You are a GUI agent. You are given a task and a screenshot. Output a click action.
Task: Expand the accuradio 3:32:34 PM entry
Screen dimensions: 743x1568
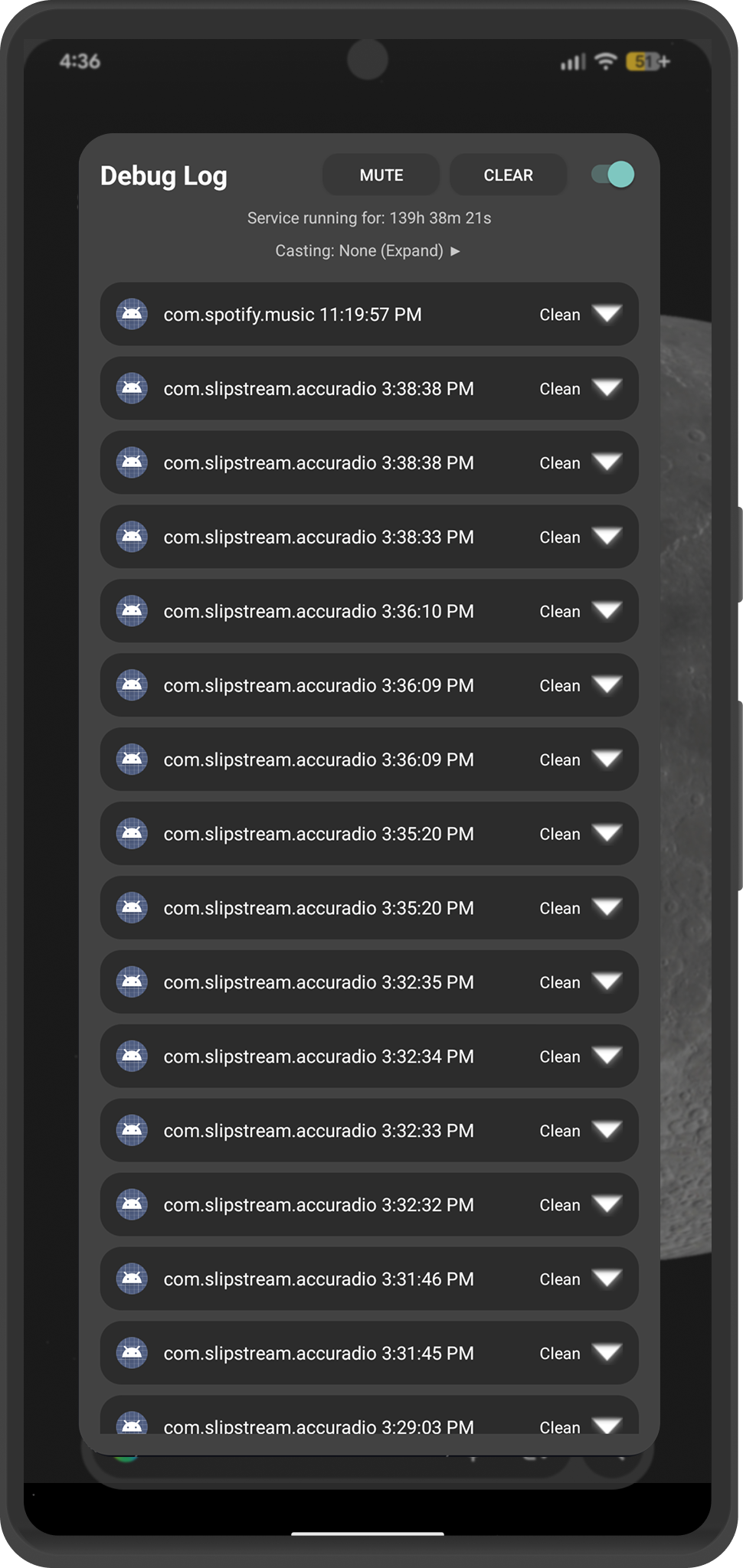(607, 1057)
